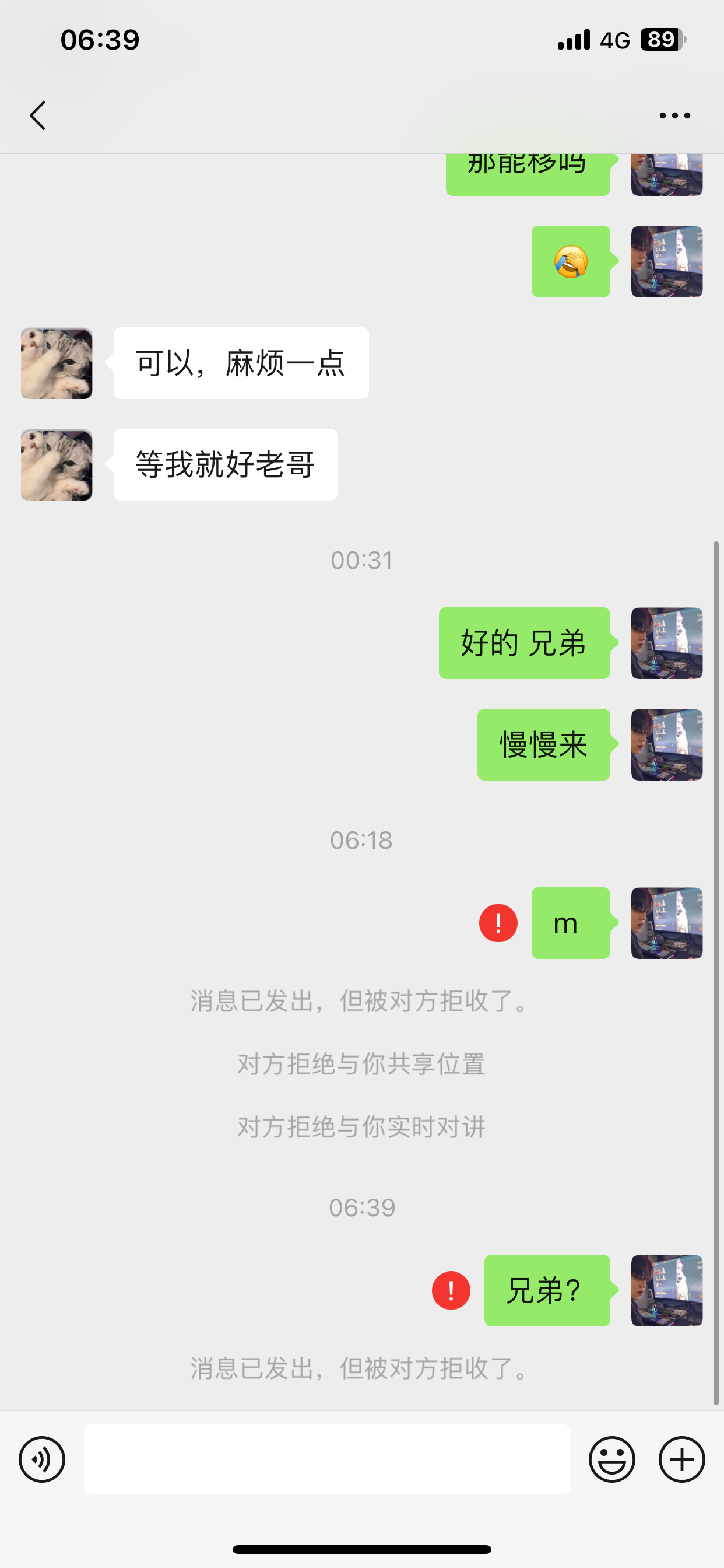Open the chat options via three-dot menu
Screen dimensions: 724x1568
674,115
